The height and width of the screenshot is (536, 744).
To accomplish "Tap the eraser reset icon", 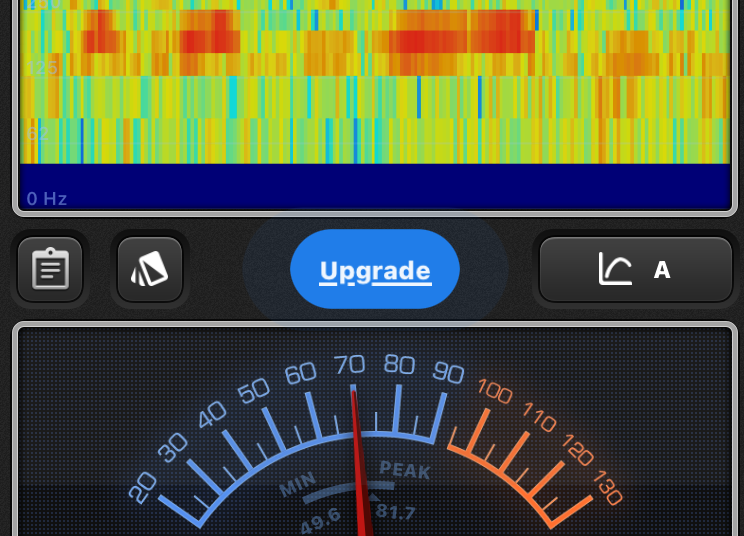I will pyautogui.click(x=150, y=270).
